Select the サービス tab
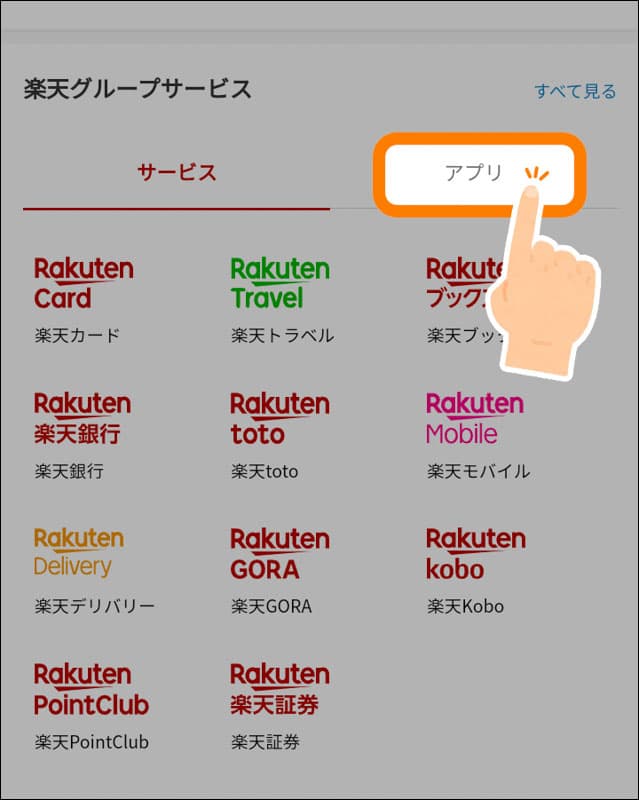Viewport: 639px width, 800px height. pos(176,172)
